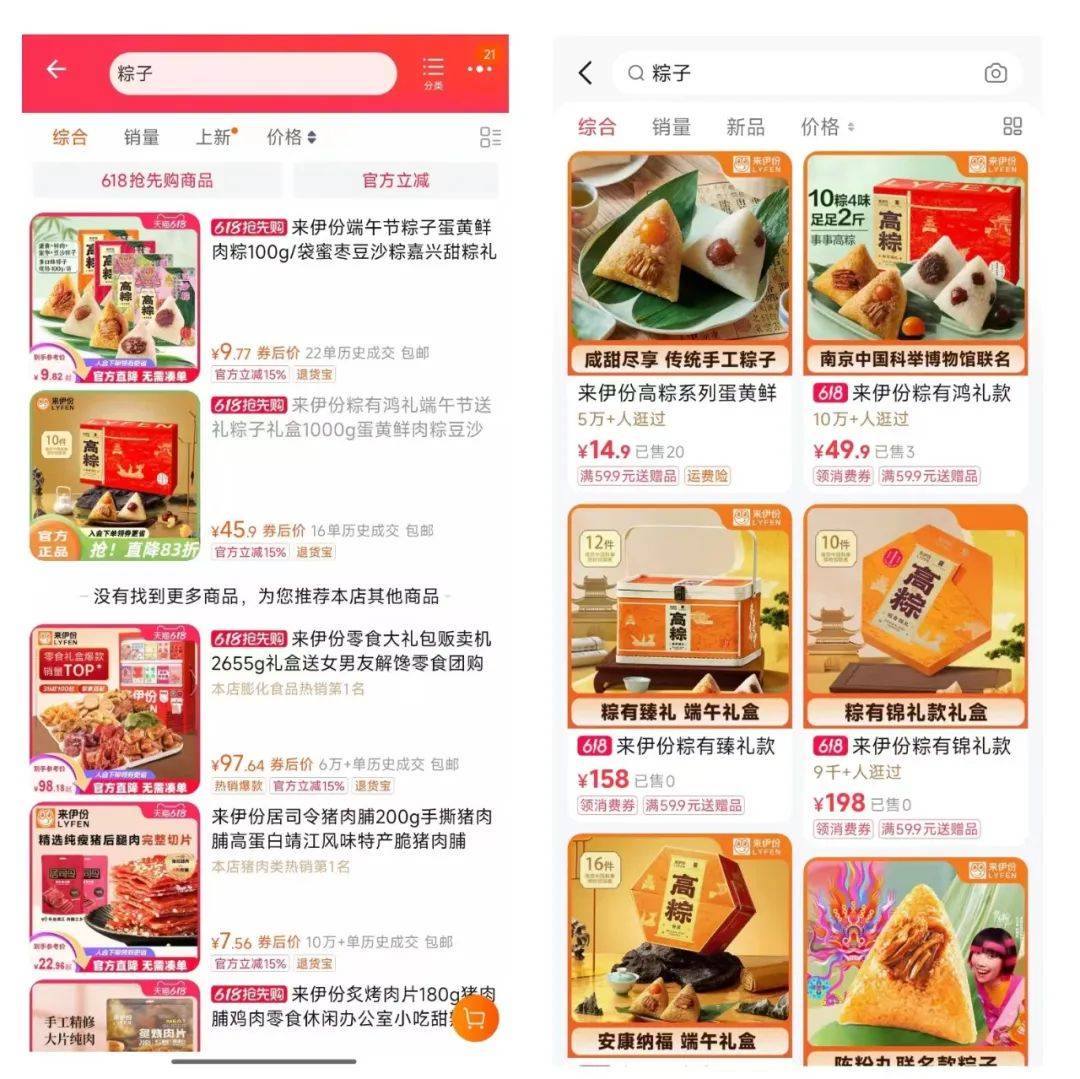Tap the camera image-search icon

[995, 73]
